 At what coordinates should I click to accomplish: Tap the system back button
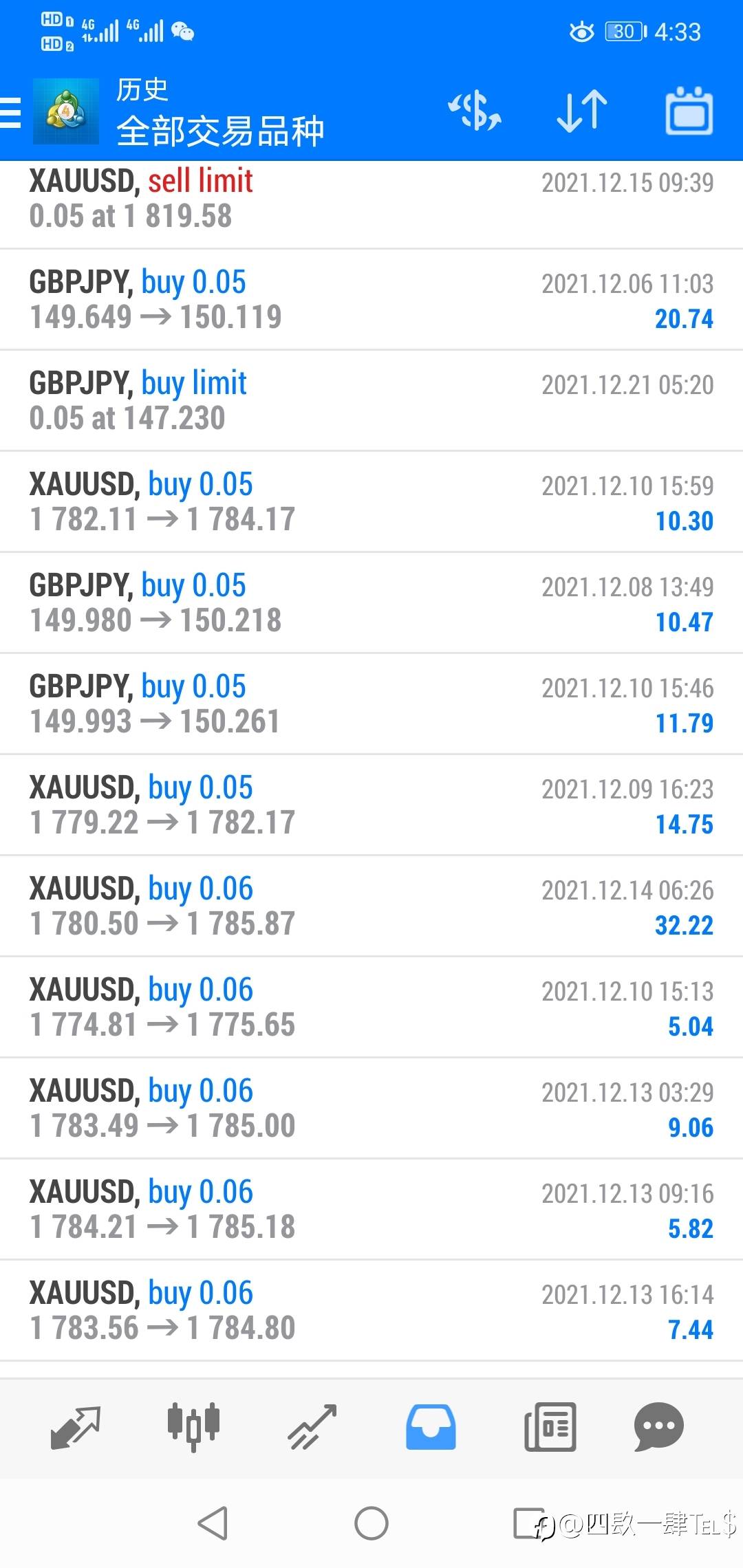tap(213, 1523)
